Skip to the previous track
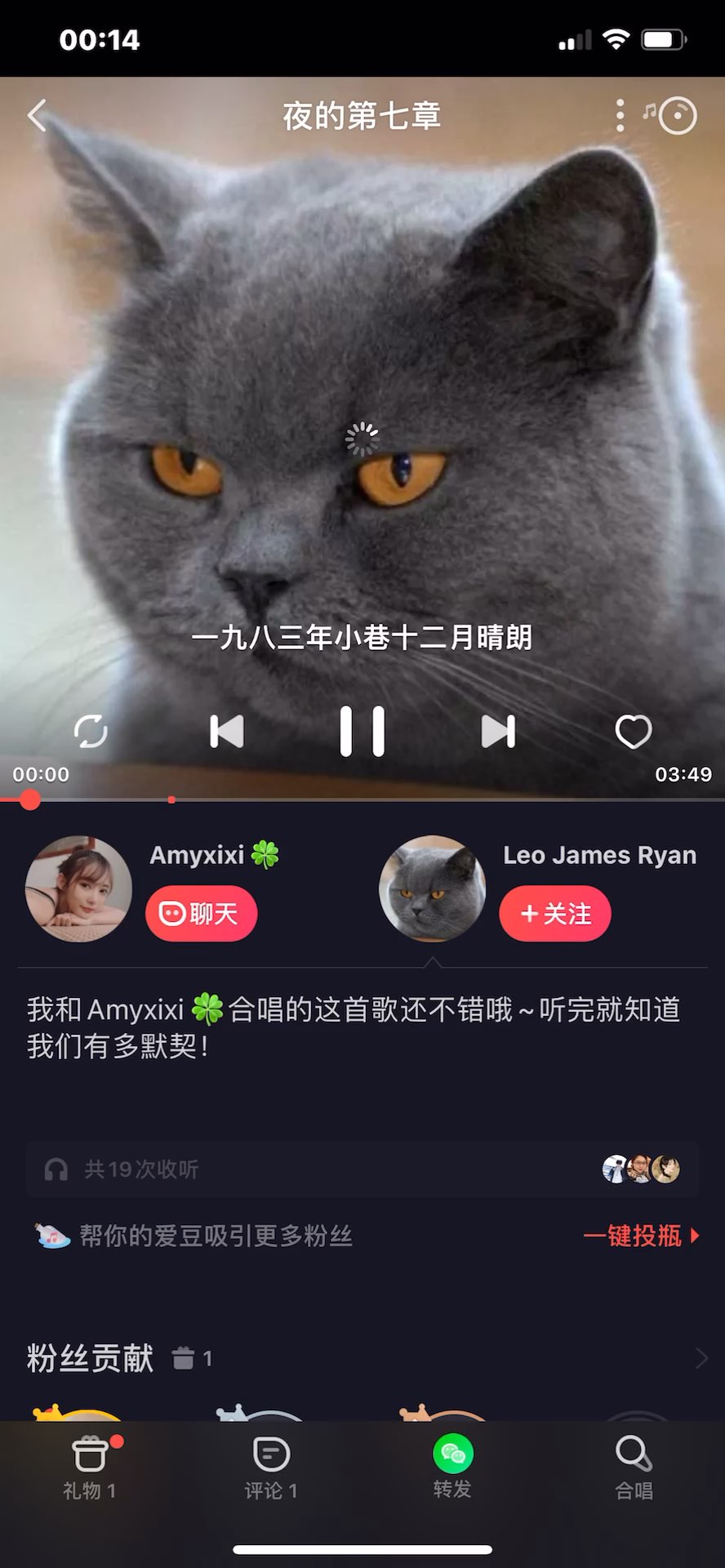 (x=227, y=731)
